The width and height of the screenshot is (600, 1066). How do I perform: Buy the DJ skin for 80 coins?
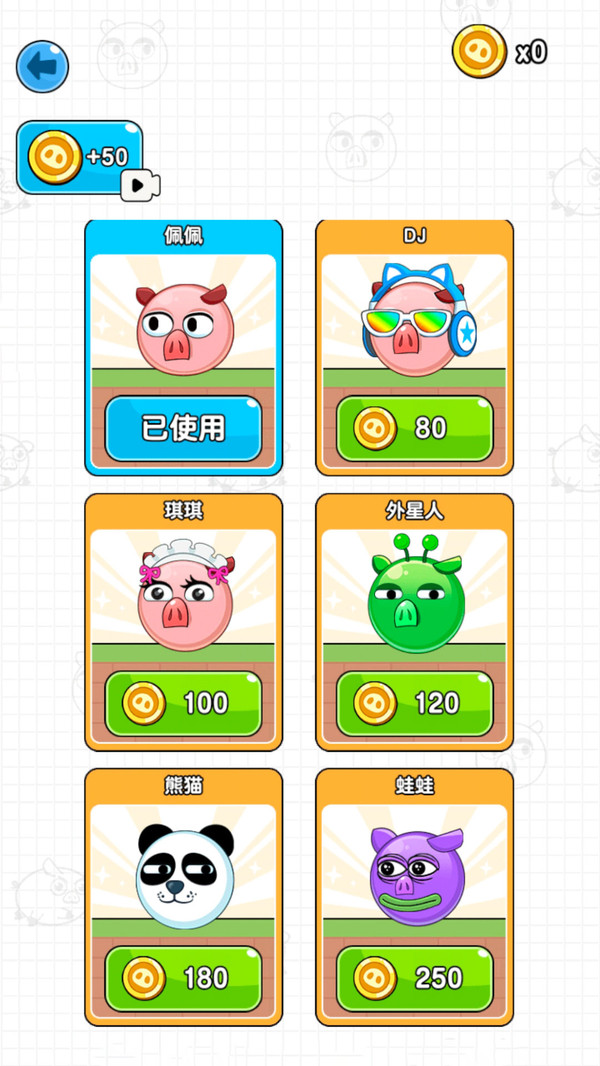coord(414,428)
